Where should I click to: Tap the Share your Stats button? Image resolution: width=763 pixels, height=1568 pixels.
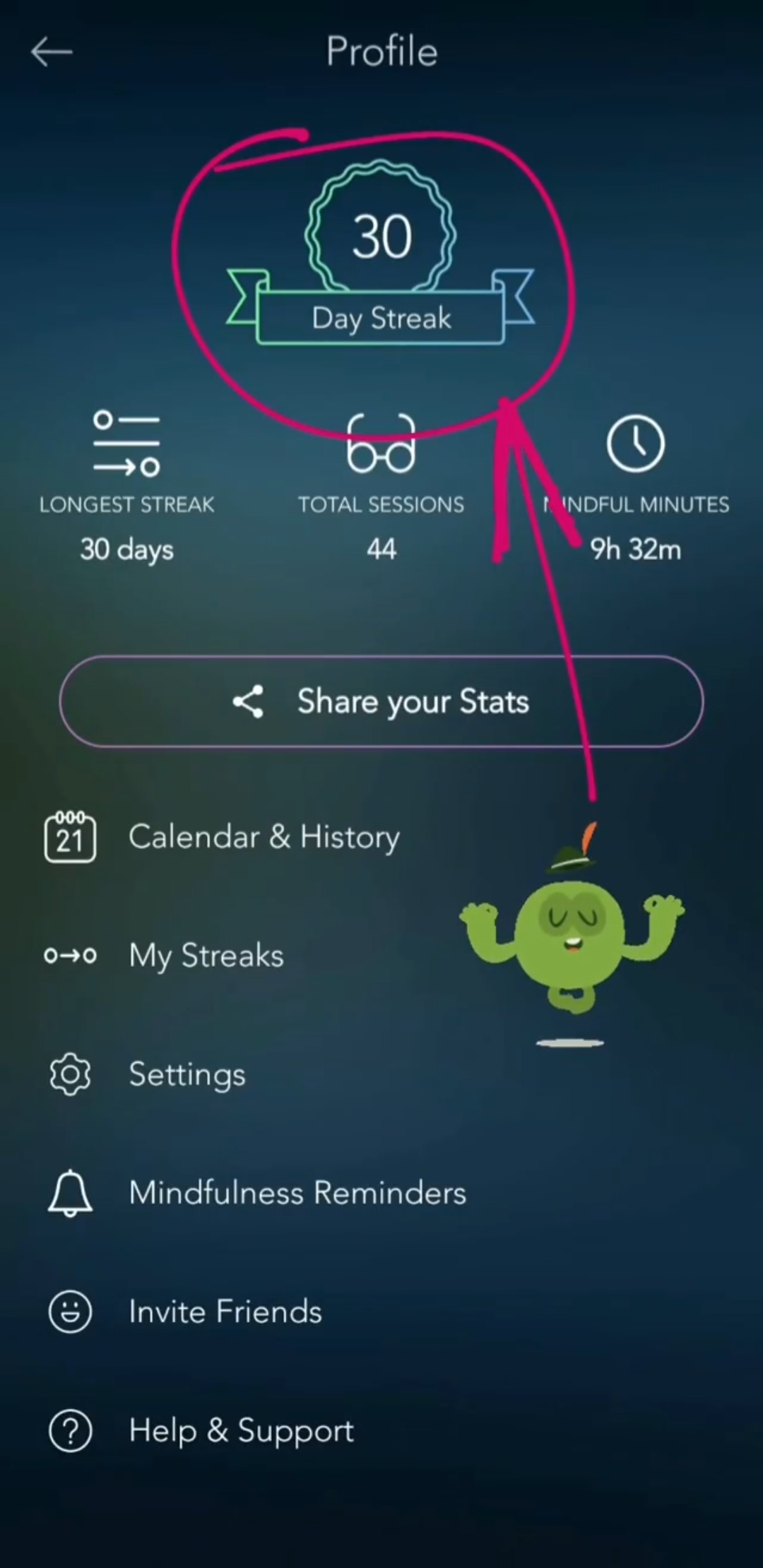tap(381, 701)
